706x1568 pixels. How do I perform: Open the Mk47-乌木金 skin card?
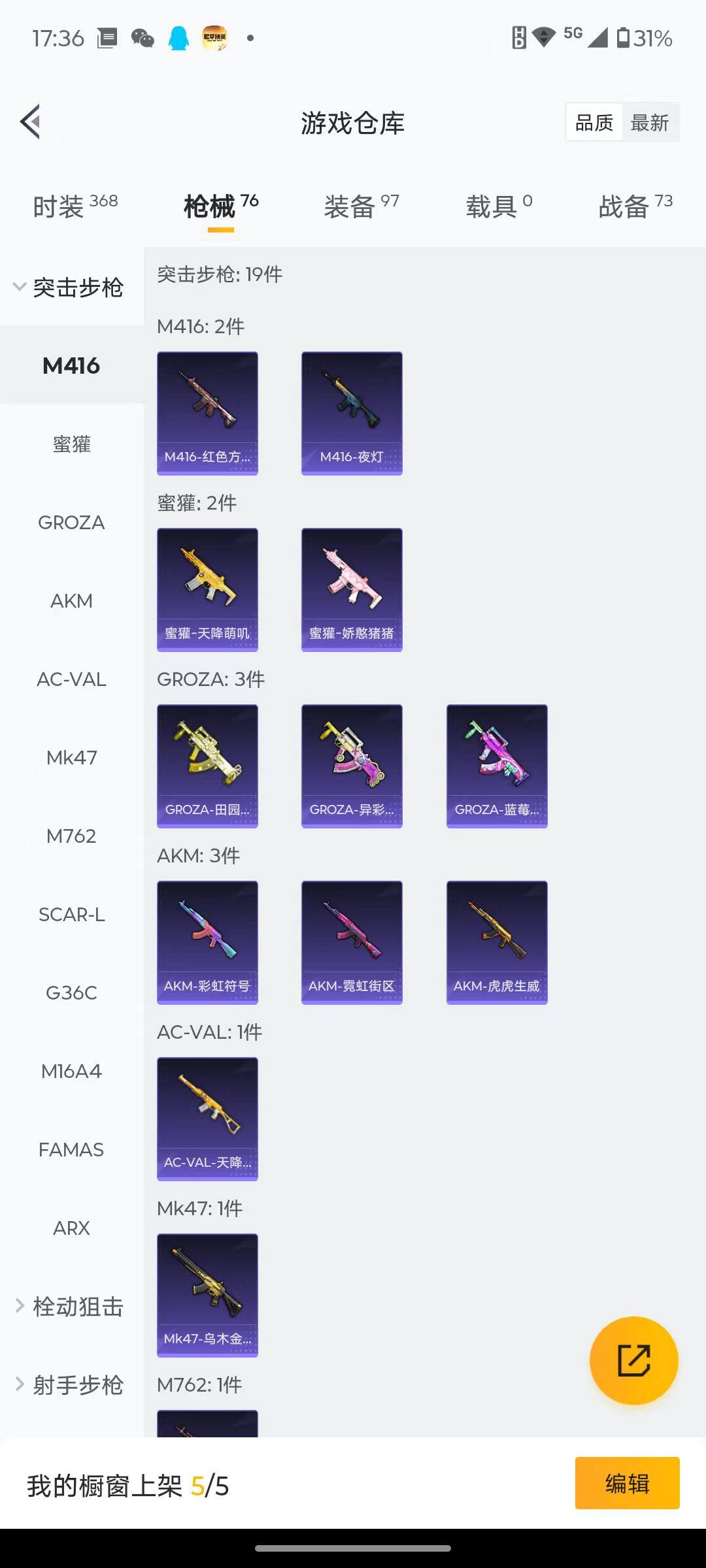click(207, 1295)
